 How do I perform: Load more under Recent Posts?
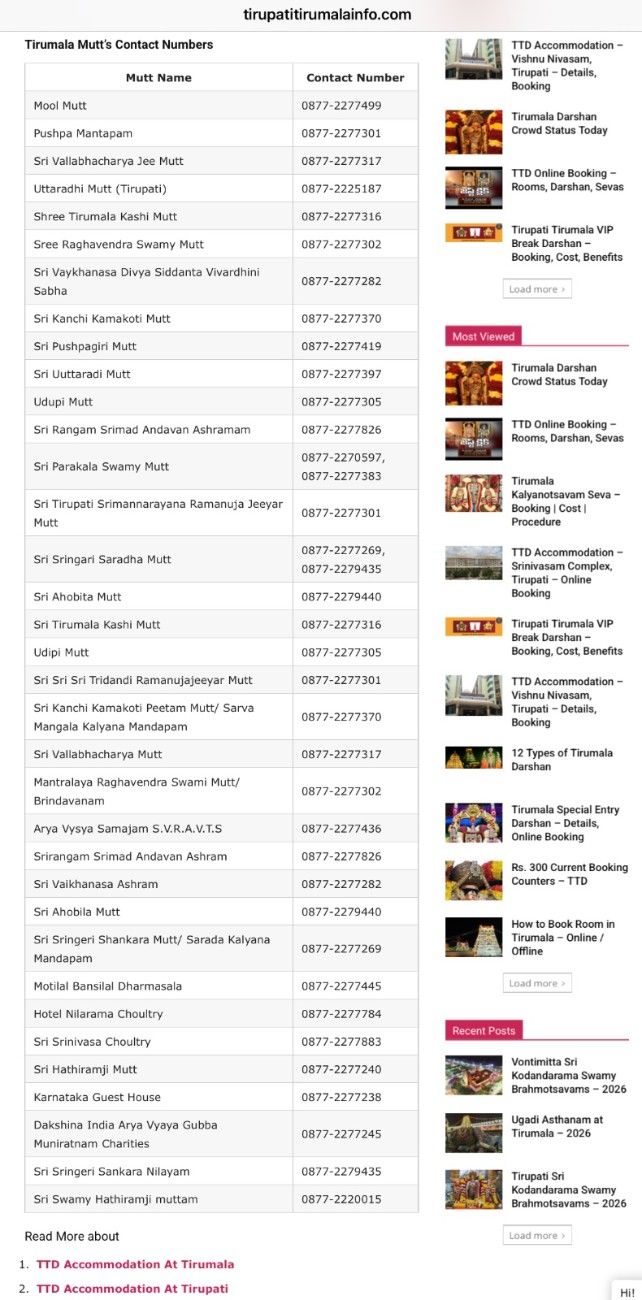tap(537, 1235)
